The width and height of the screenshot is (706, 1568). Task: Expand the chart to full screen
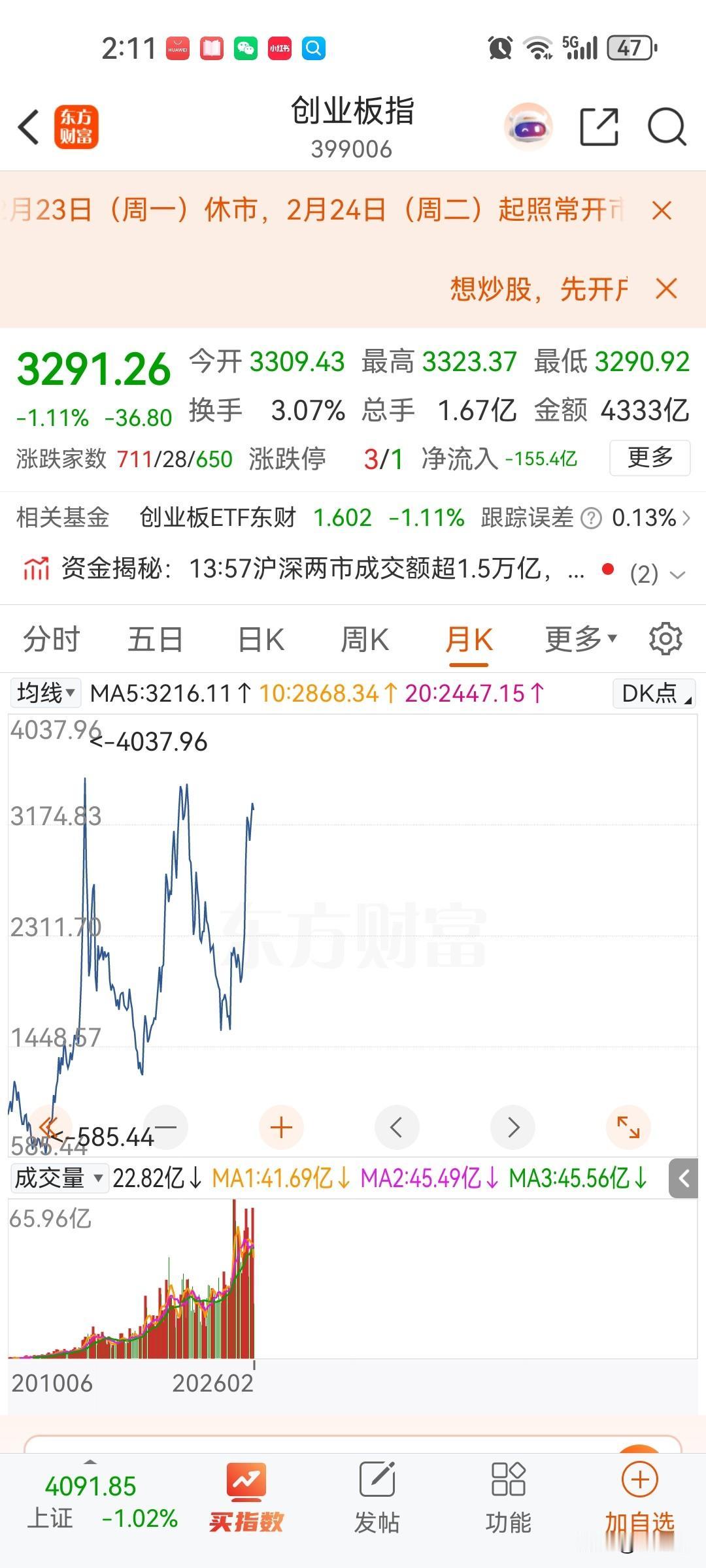point(628,1127)
